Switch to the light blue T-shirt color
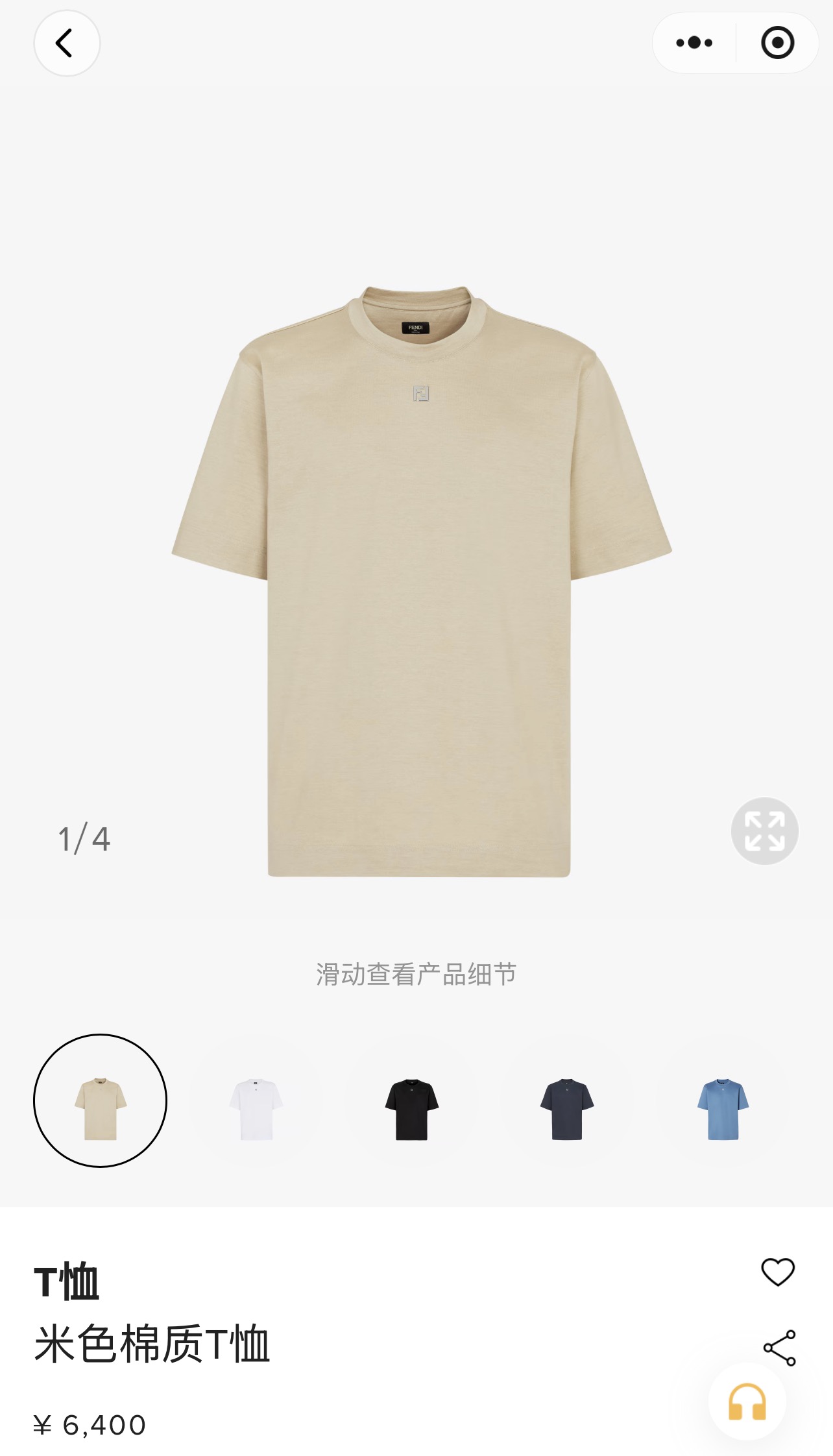This screenshot has width=833, height=1456. (x=723, y=1108)
